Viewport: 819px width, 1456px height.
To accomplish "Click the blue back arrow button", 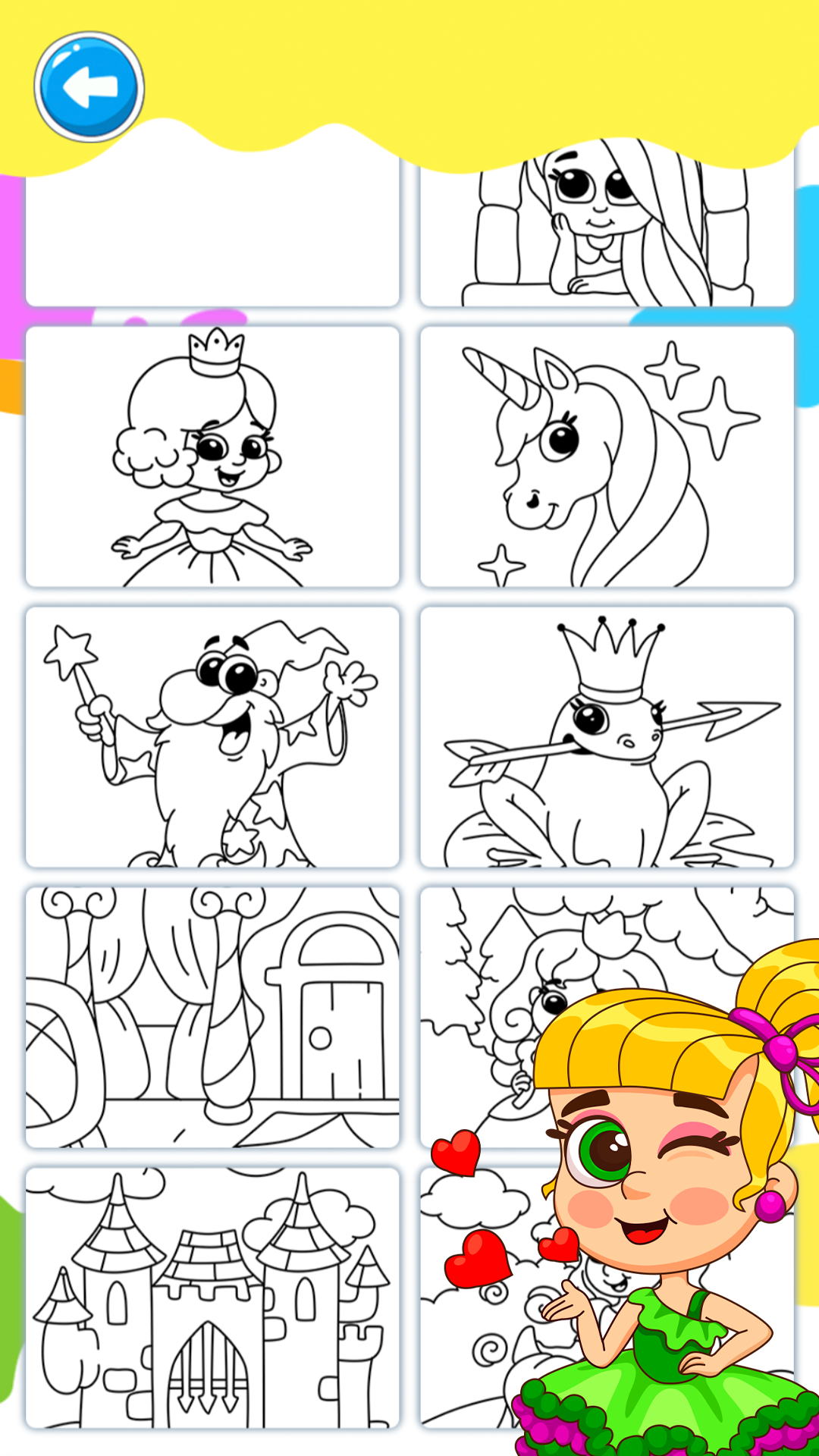I will (x=89, y=86).
